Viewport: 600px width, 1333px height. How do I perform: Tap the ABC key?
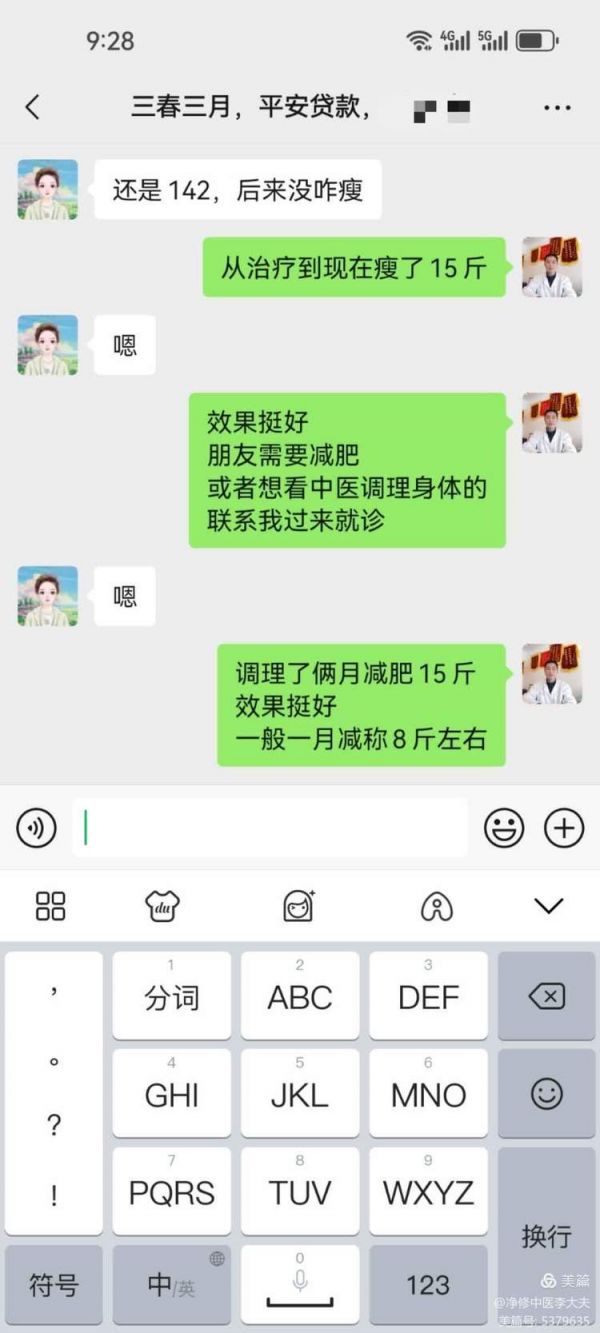point(299,996)
